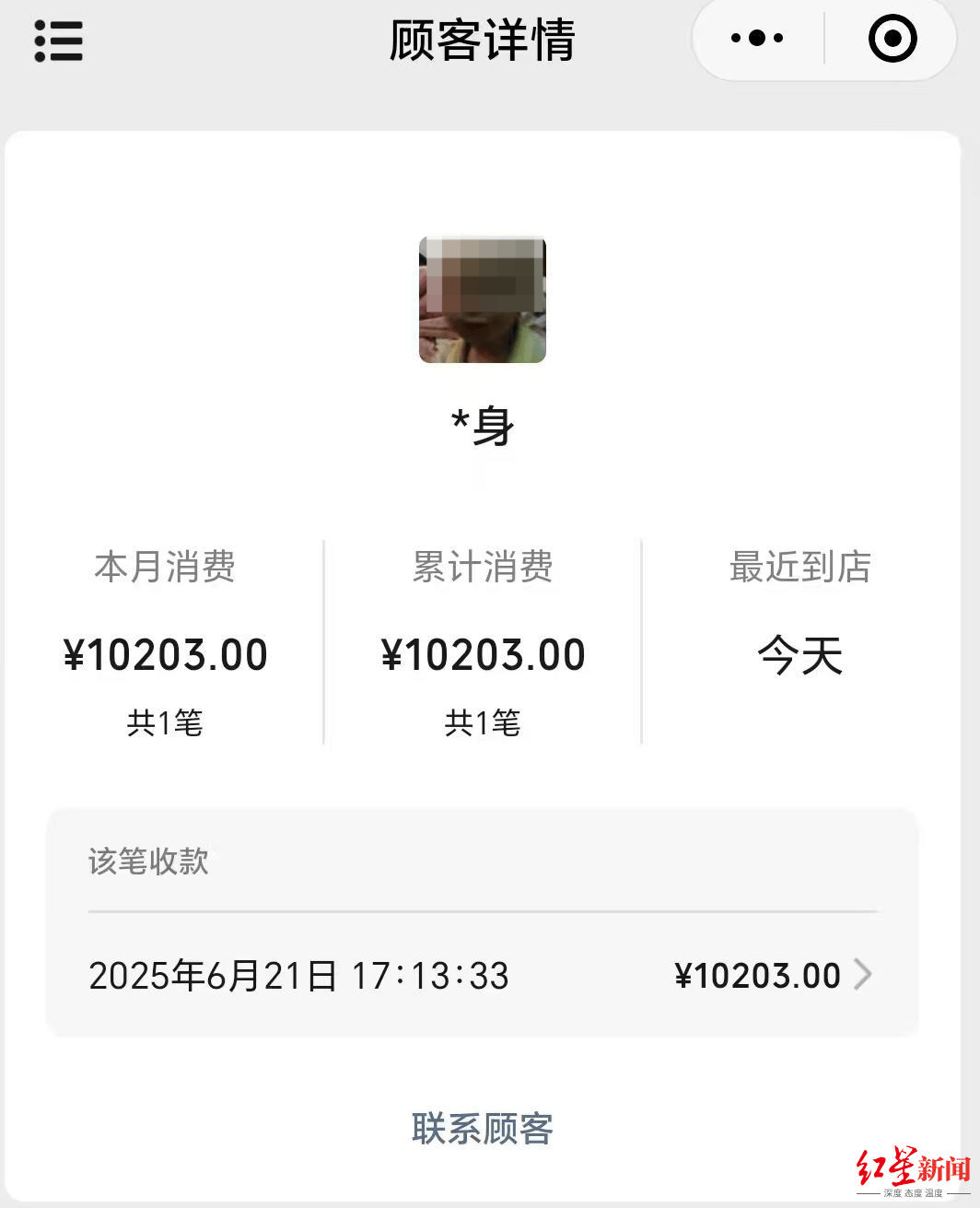
Task: Tap the 联系顾客 contact button
Action: coord(482,1127)
